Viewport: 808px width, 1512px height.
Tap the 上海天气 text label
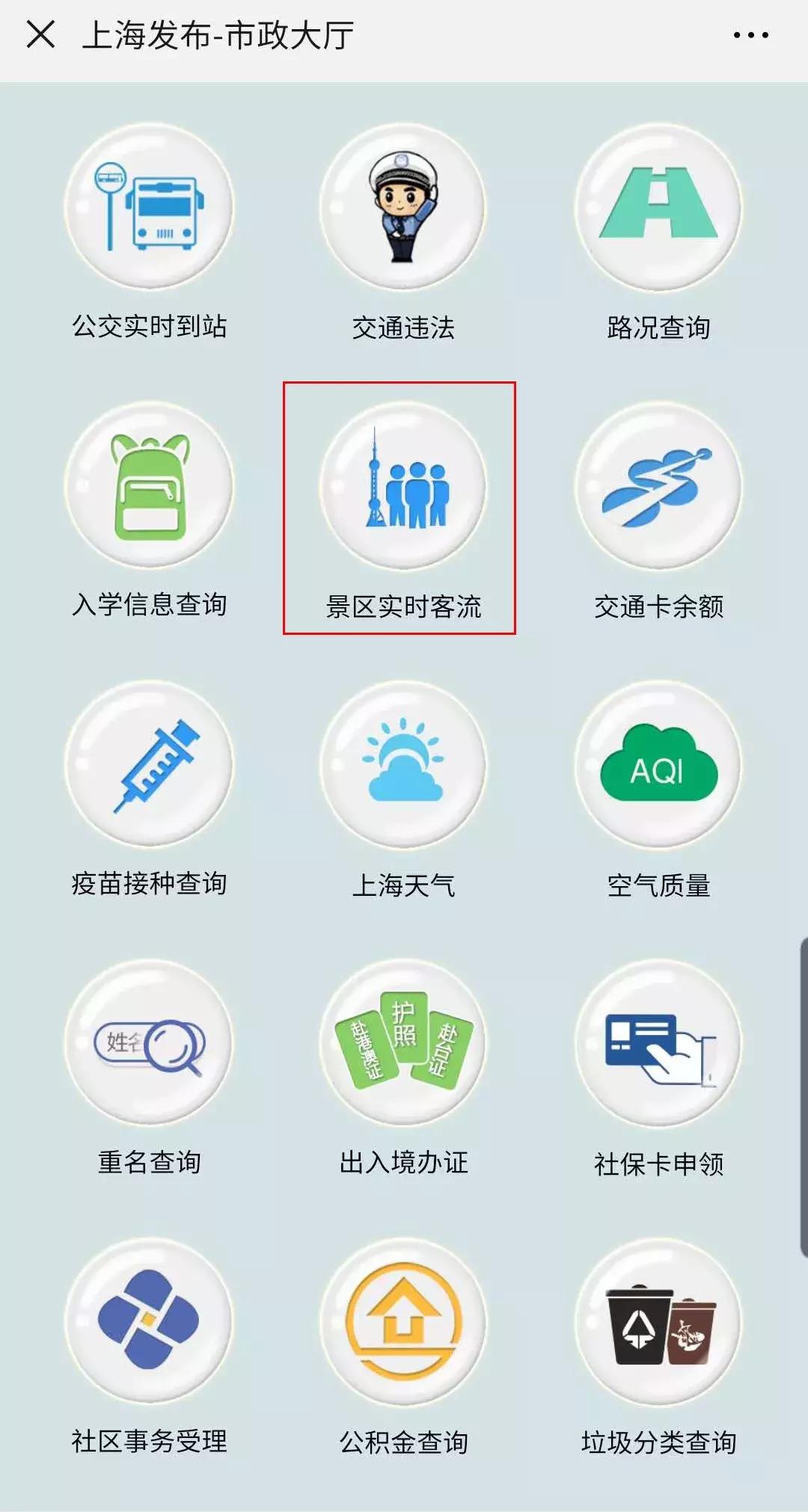click(x=404, y=885)
